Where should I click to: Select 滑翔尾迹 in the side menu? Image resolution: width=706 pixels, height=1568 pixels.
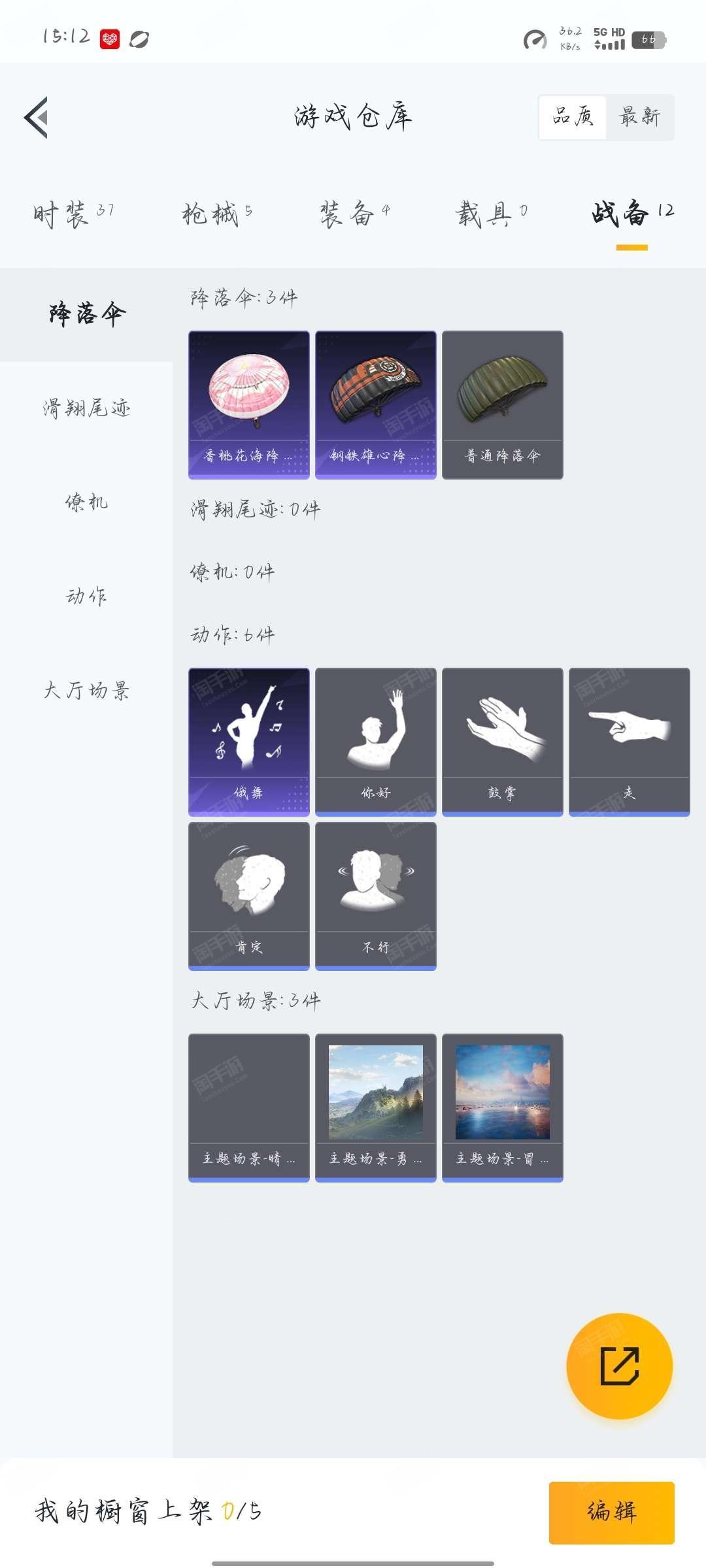(86, 408)
